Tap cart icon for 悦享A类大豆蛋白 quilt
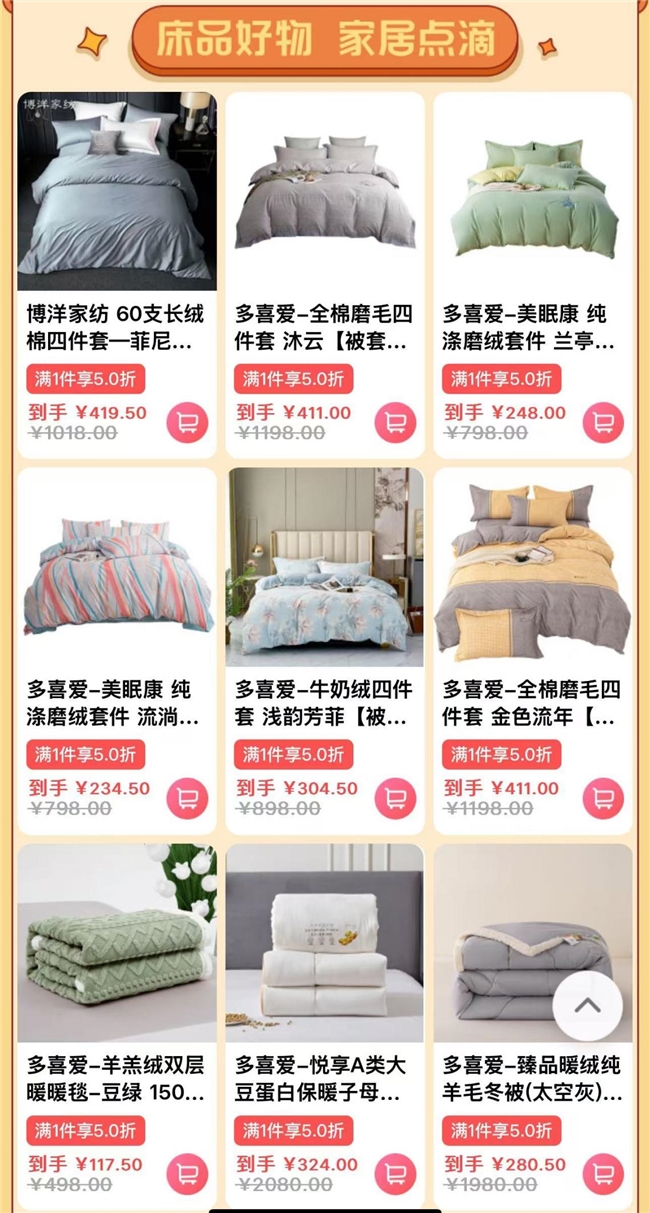This screenshot has height=1213, width=650. pyautogui.click(x=395, y=1174)
